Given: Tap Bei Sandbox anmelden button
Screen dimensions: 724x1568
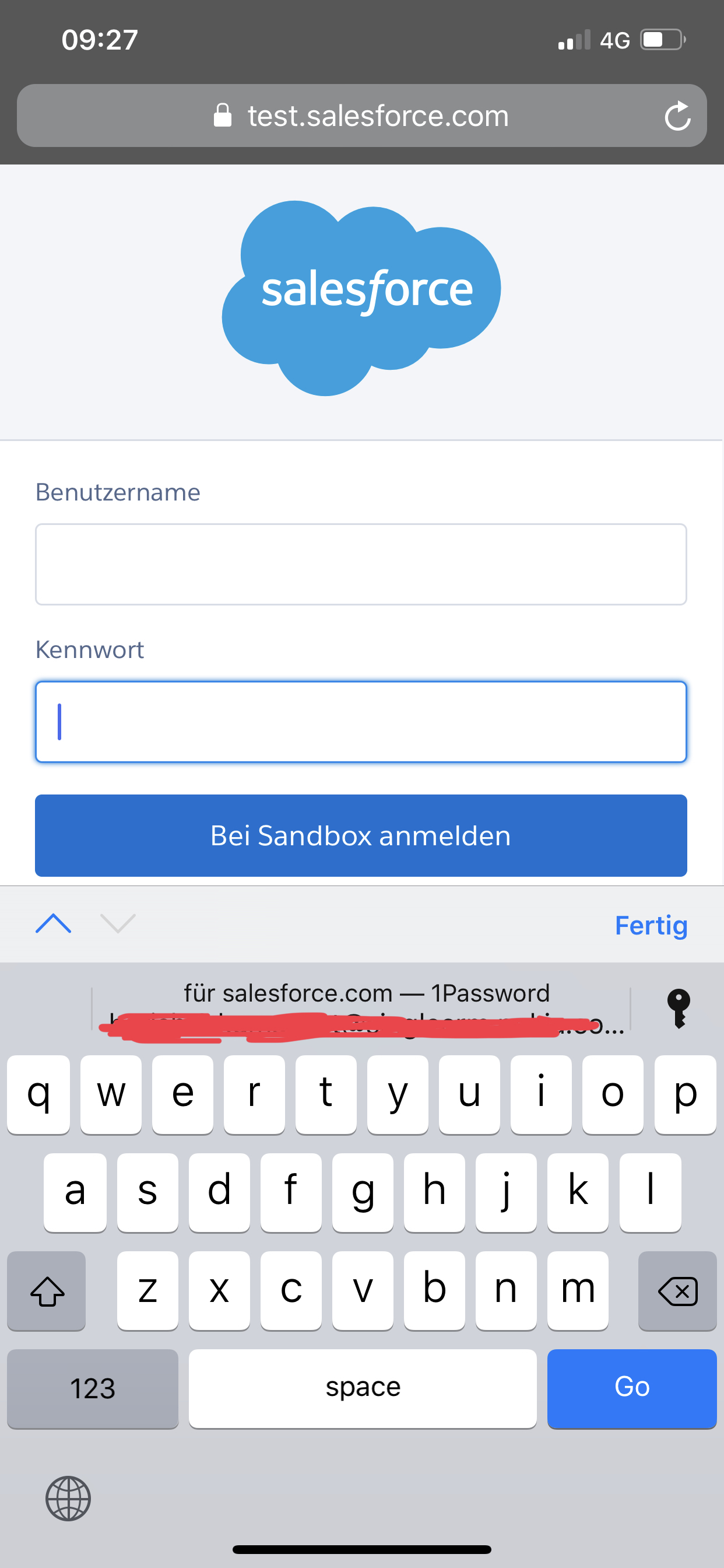Looking at the screenshot, I should click(361, 835).
